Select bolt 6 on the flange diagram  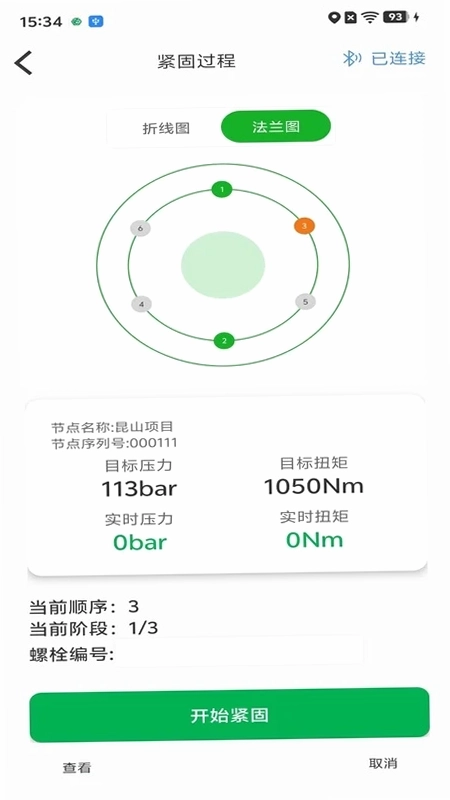point(140,229)
